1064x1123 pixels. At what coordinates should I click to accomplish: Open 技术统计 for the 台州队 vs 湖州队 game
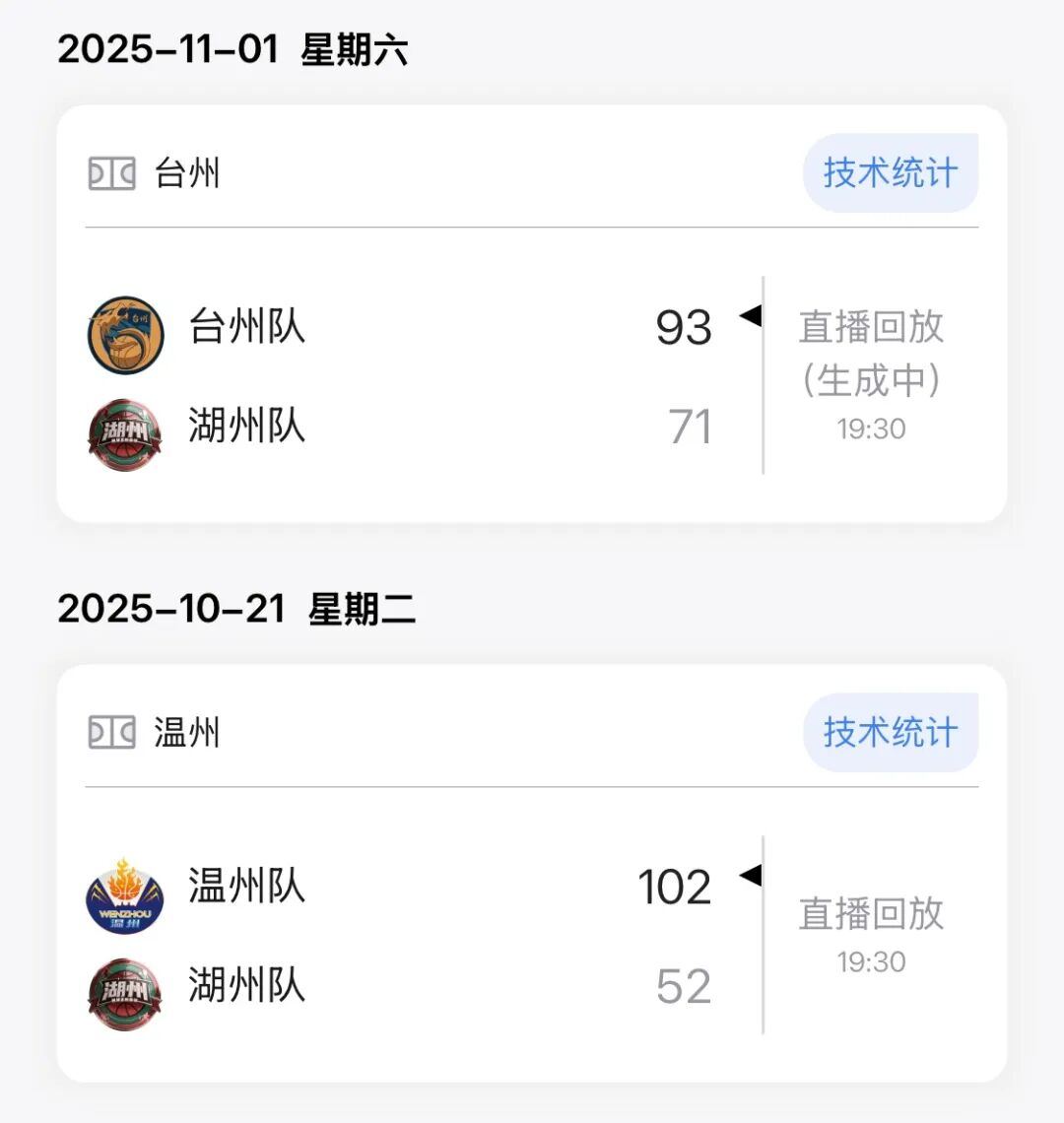891,173
